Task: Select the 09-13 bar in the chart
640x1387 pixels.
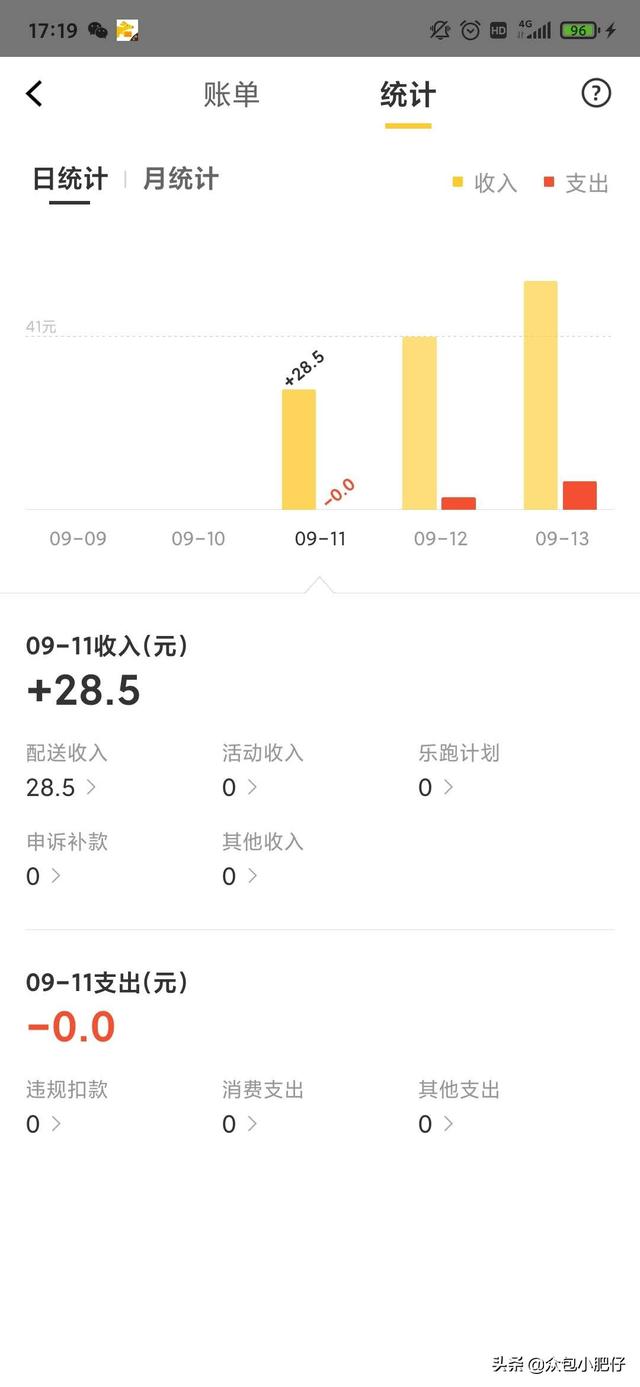Action: (541, 395)
